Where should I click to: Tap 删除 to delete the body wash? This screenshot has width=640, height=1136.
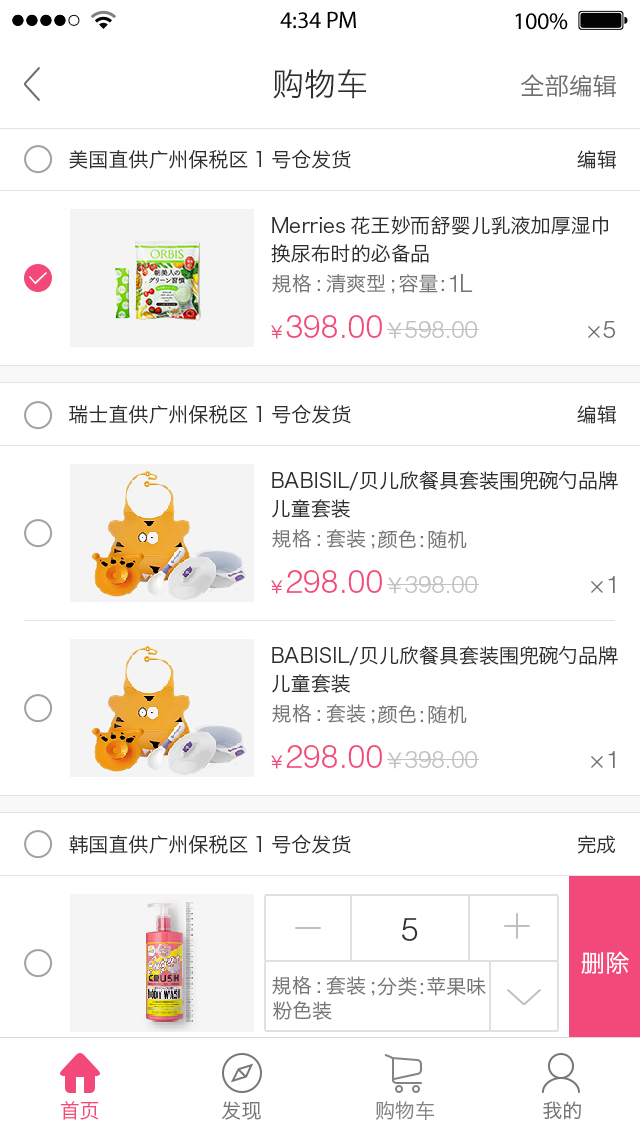coord(605,962)
